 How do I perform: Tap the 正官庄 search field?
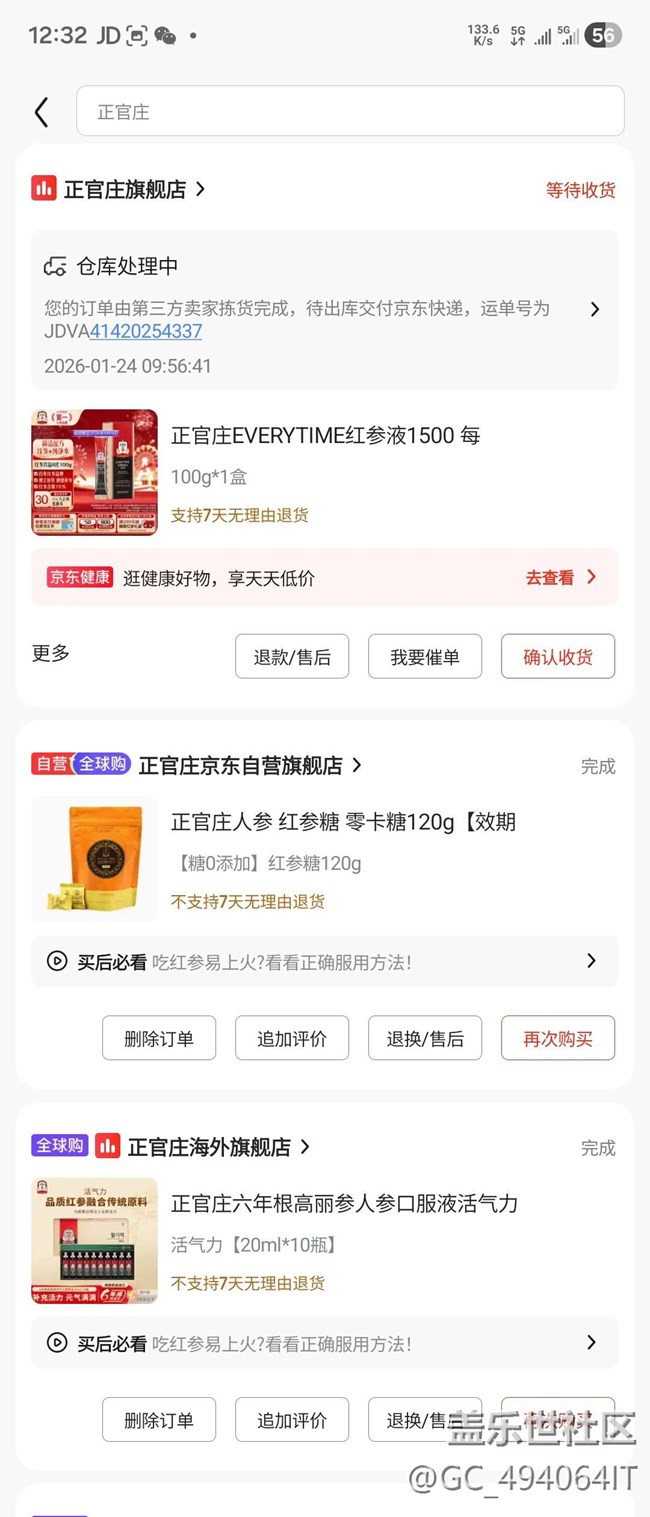coord(350,111)
